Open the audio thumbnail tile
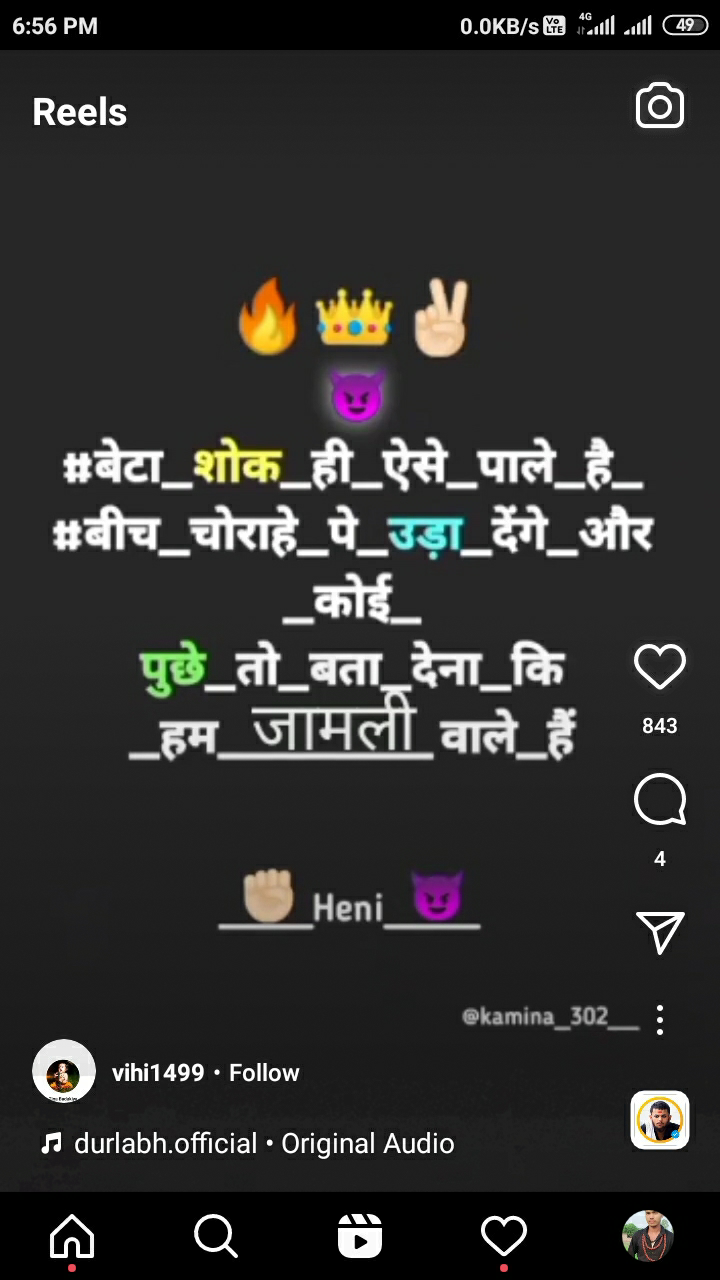Screen dimensions: 720x1280 [x=660, y=1120]
